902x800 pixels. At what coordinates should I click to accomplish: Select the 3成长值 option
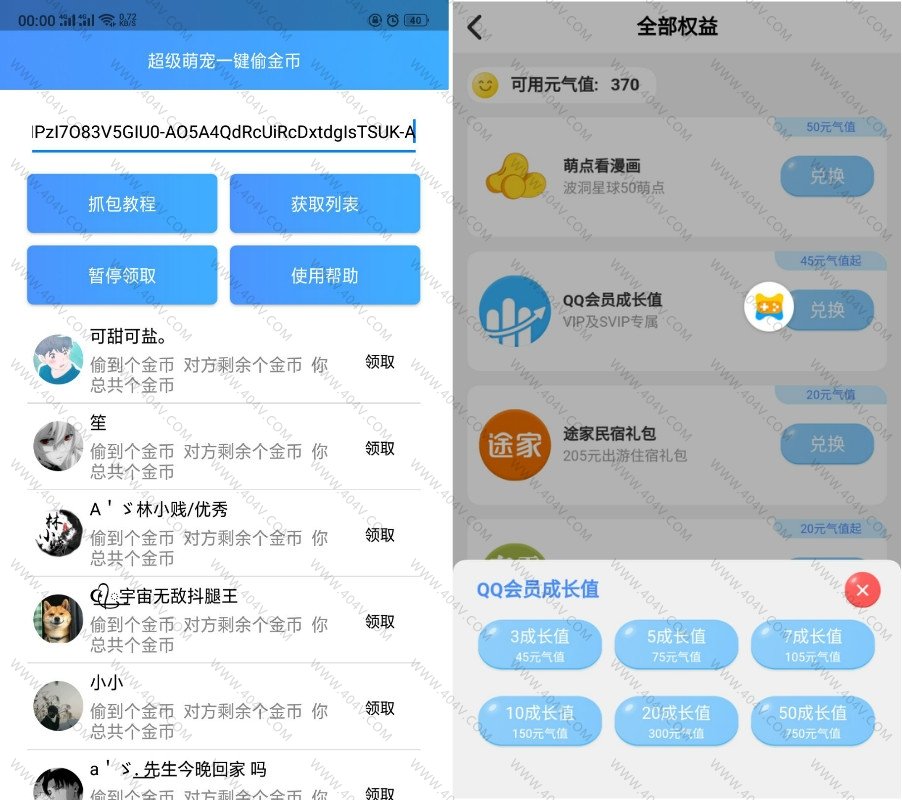coord(540,644)
